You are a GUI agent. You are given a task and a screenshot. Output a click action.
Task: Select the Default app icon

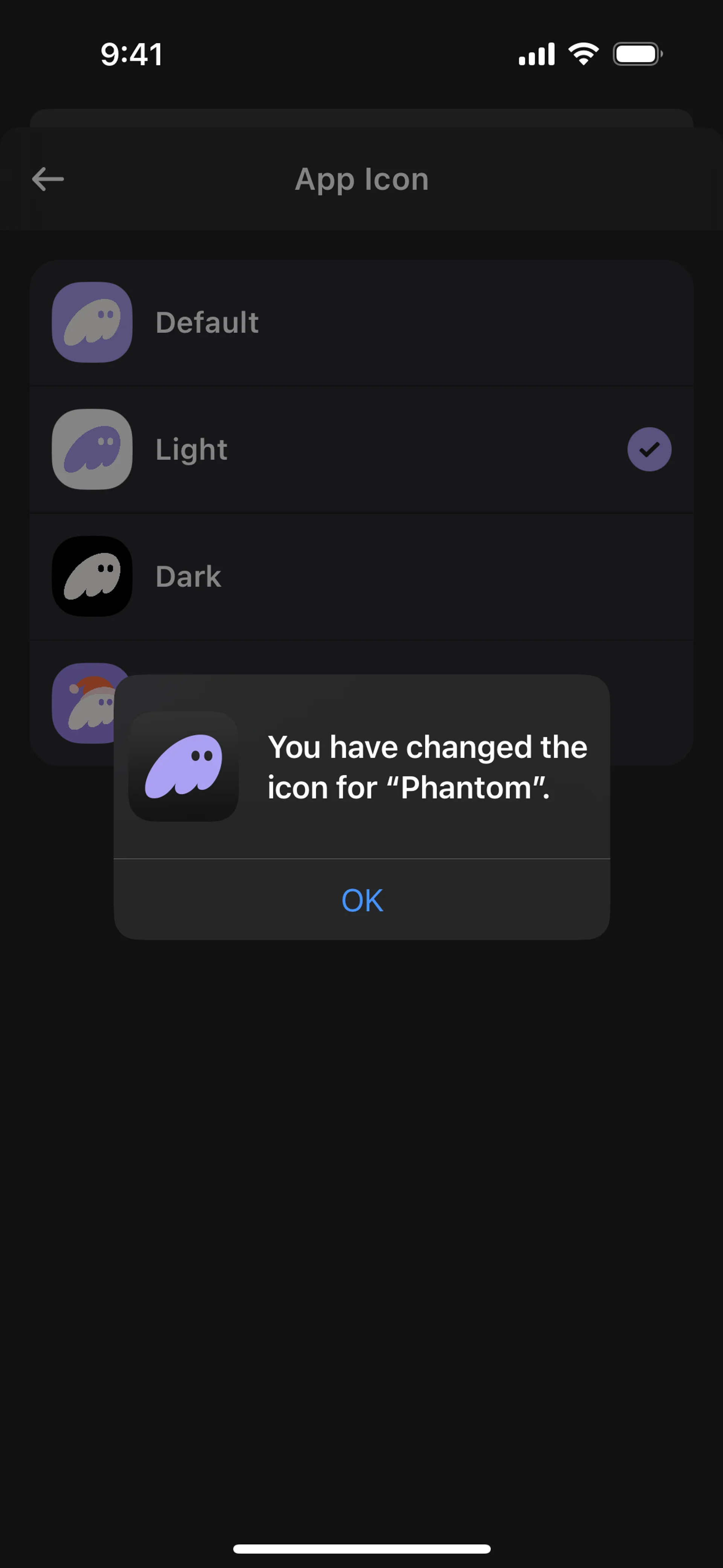click(207, 322)
